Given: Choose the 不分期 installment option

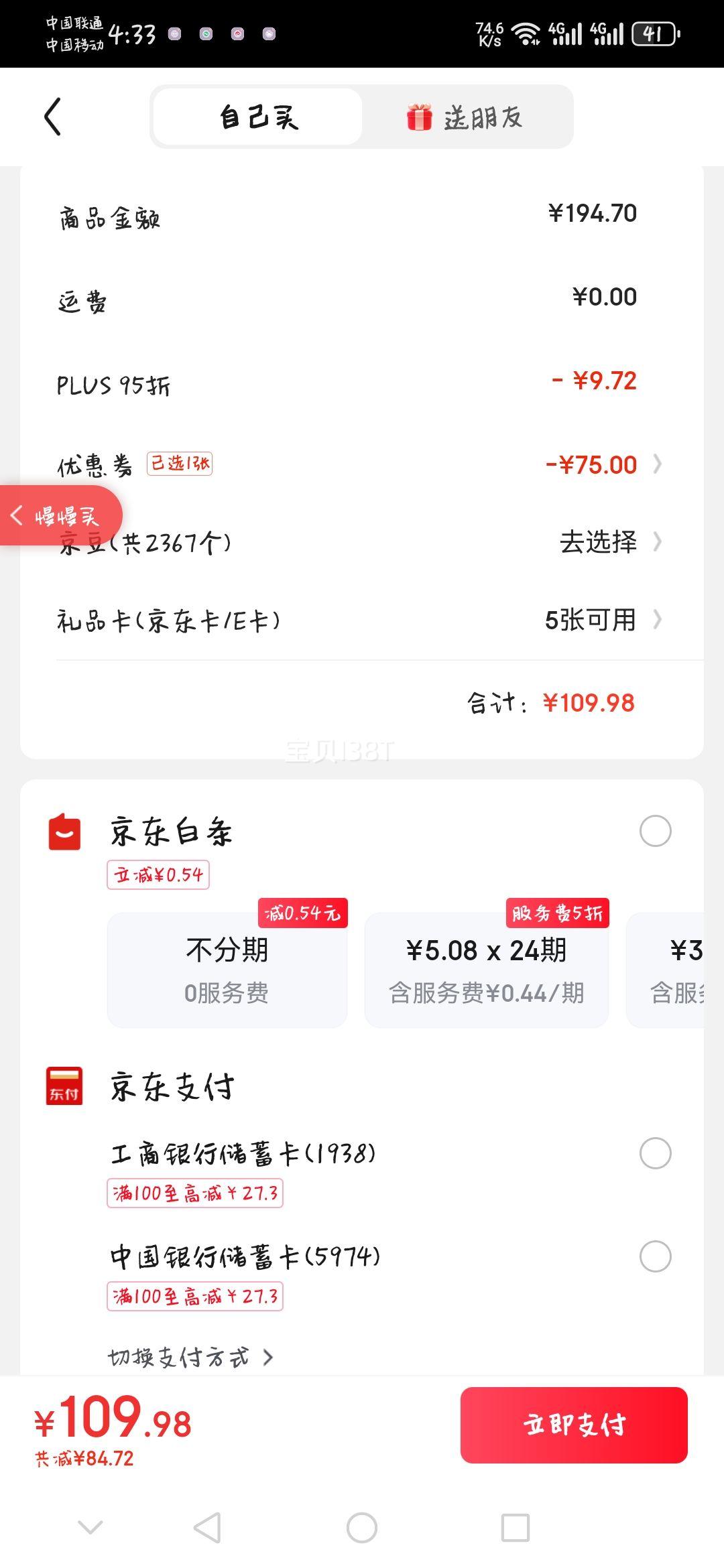Looking at the screenshot, I should 227,970.
